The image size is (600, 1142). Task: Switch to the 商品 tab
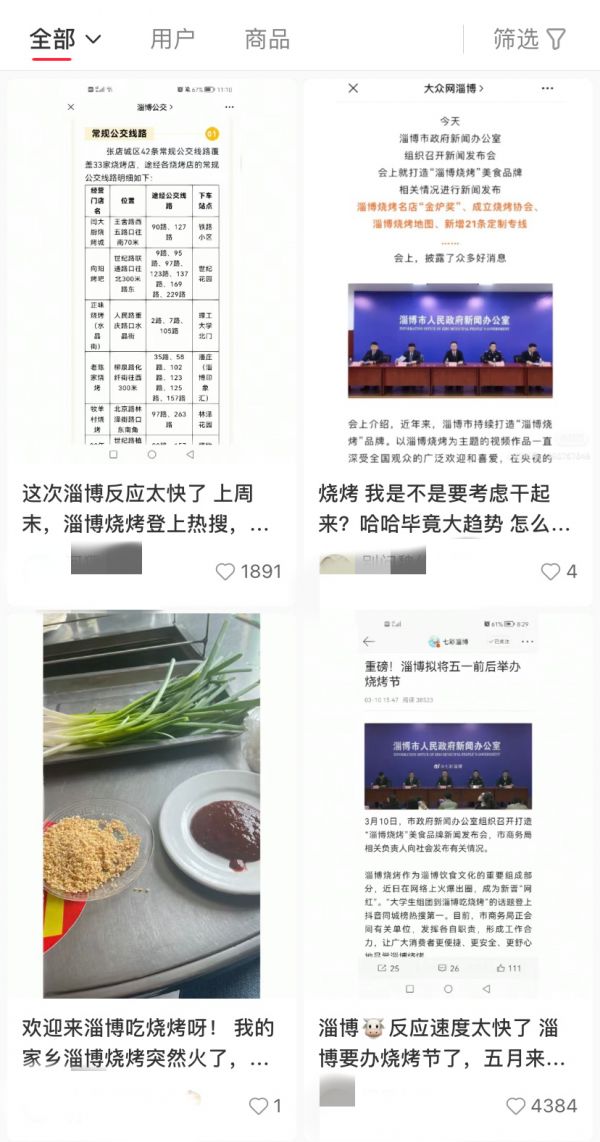(267, 39)
